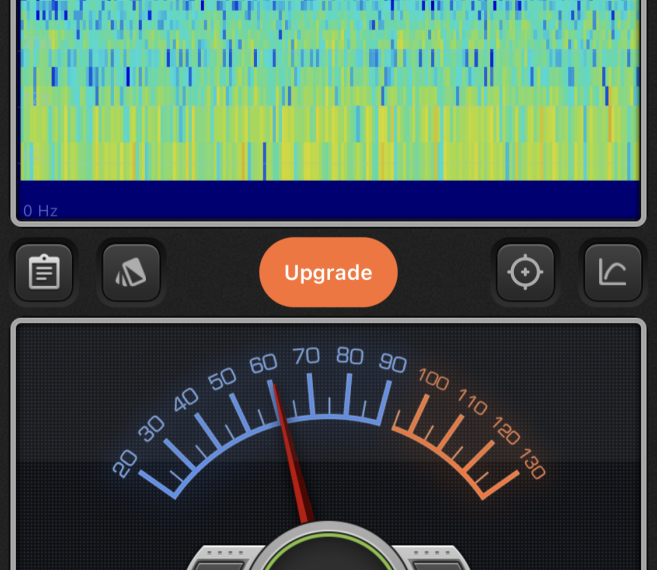The height and width of the screenshot is (570, 657).
Task: Open the crosshair calibration icon
Action: pos(526,273)
